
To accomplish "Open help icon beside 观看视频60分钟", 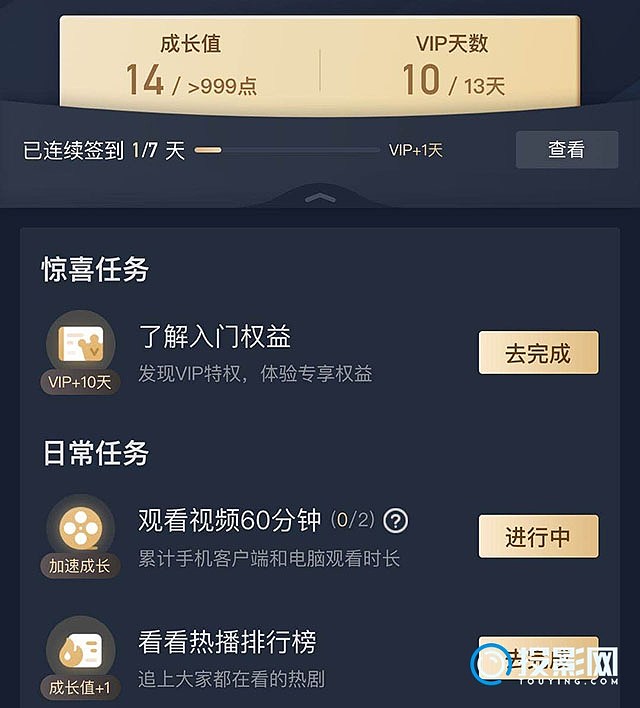I will 397,520.
